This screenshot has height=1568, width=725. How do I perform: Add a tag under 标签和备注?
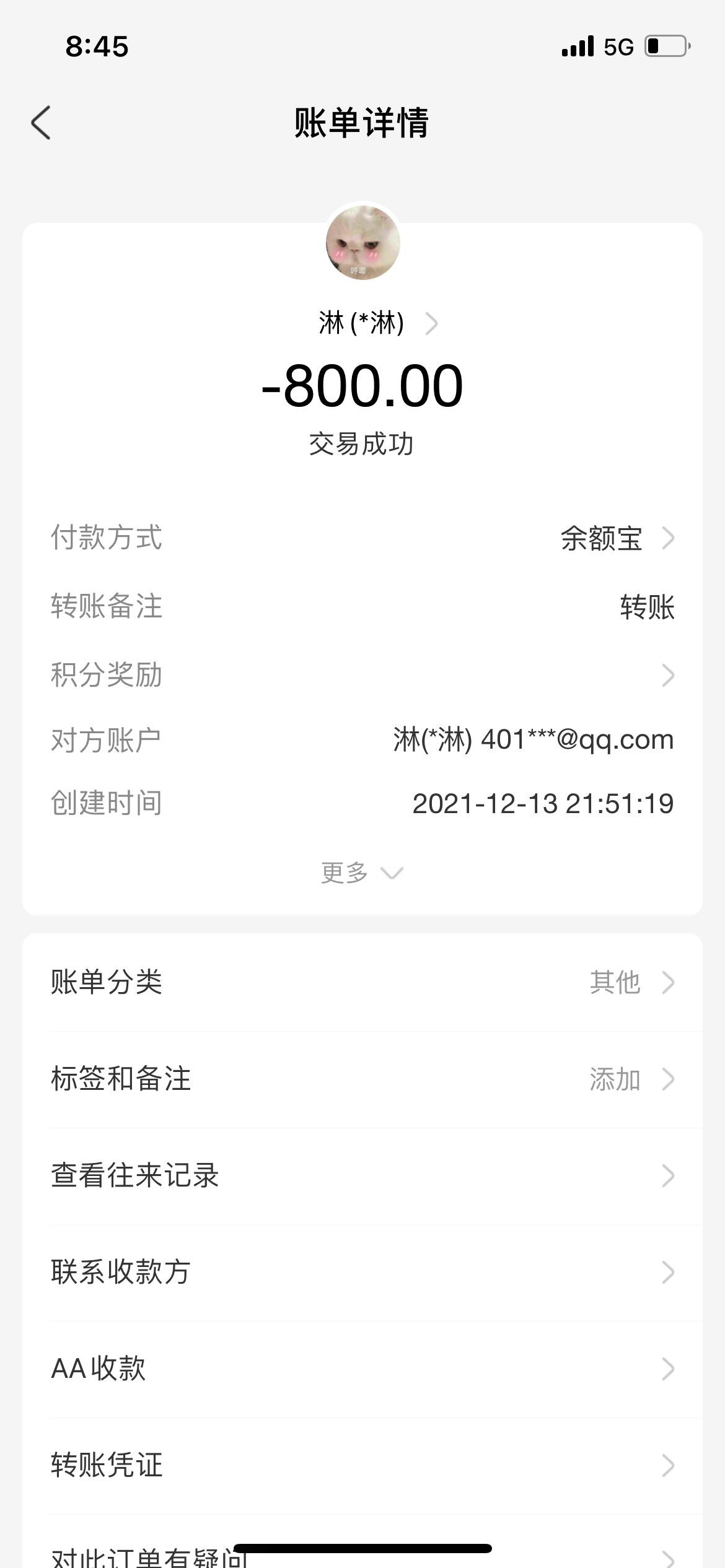pyautogui.click(x=362, y=1079)
